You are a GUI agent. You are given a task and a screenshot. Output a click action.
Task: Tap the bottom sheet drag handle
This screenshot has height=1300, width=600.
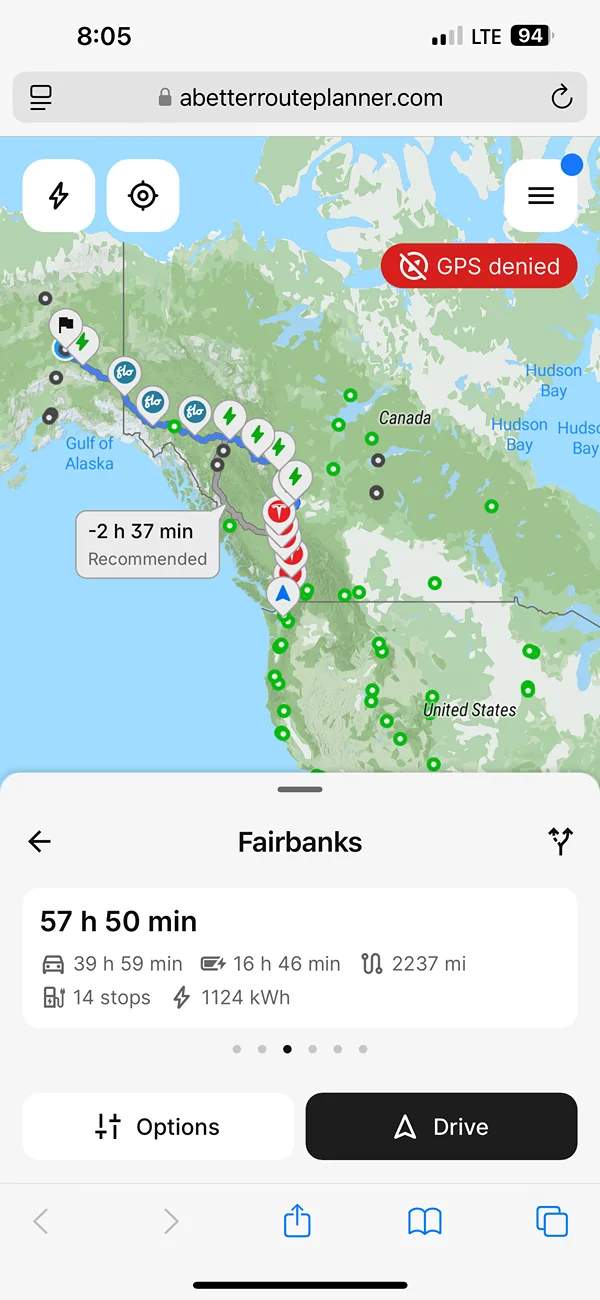pyautogui.click(x=300, y=789)
